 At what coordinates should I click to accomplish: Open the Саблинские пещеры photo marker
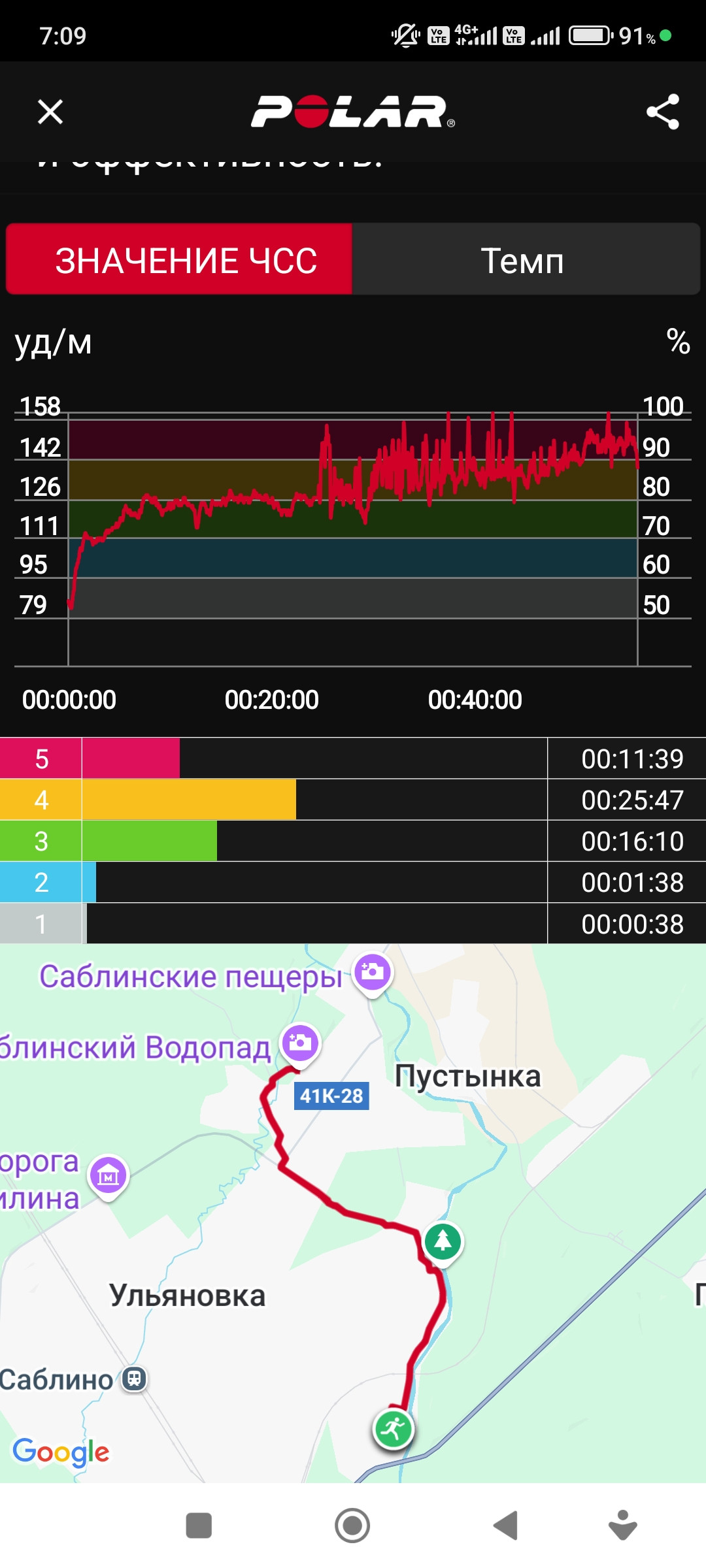[x=373, y=973]
